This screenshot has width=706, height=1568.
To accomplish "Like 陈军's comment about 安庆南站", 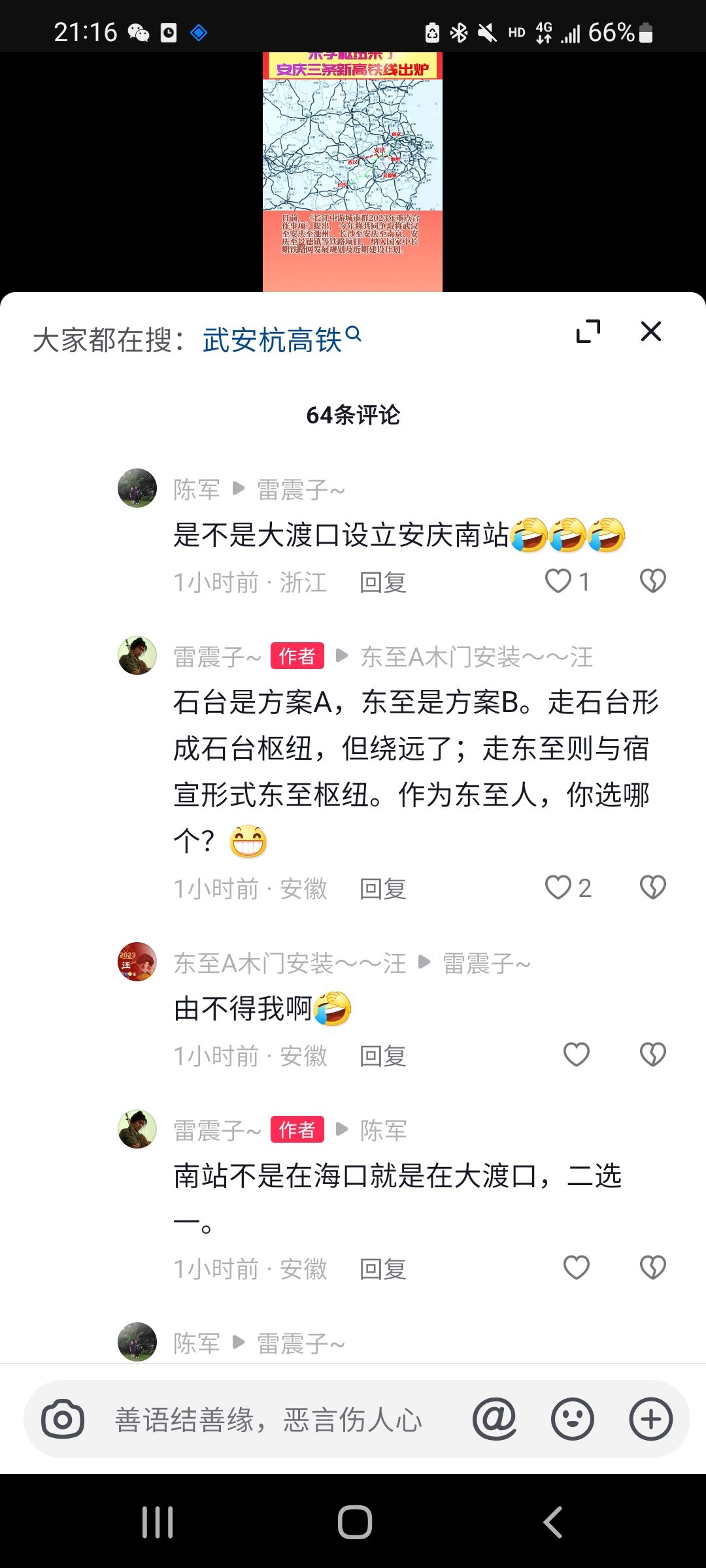I will (x=558, y=581).
